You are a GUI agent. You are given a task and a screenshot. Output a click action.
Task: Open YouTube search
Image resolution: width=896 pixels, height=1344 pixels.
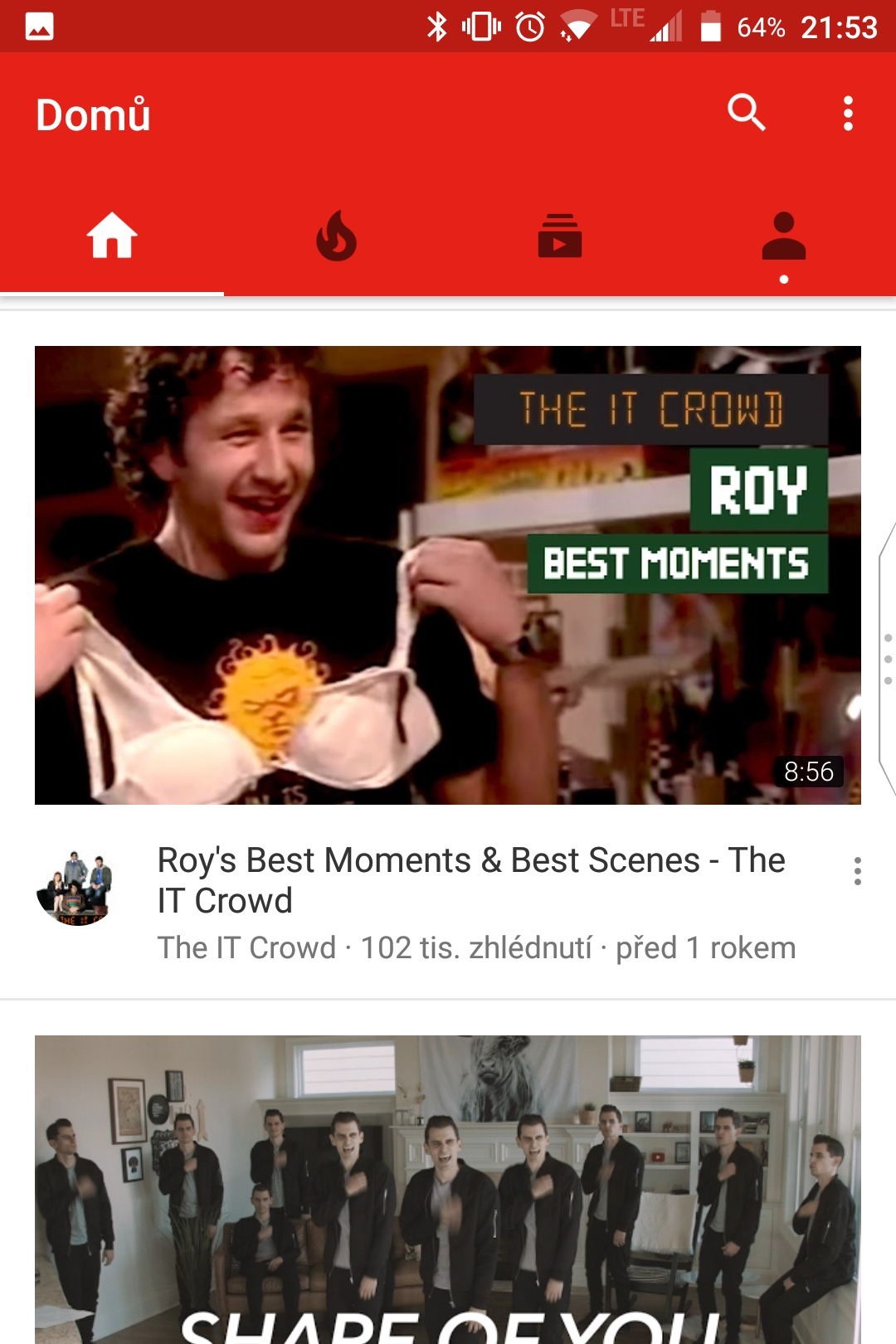coord(746,113)
